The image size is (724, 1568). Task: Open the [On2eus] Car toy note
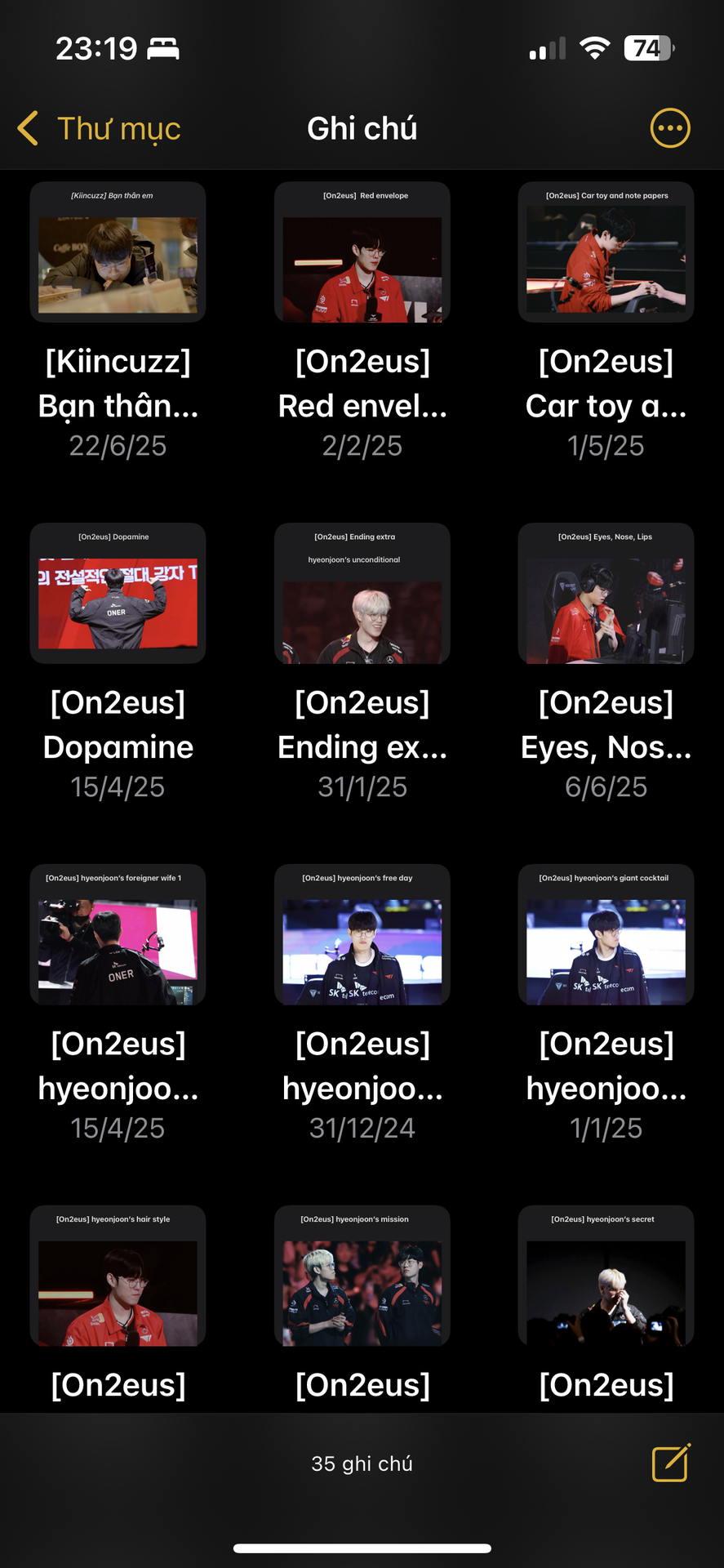click(606, 252)
